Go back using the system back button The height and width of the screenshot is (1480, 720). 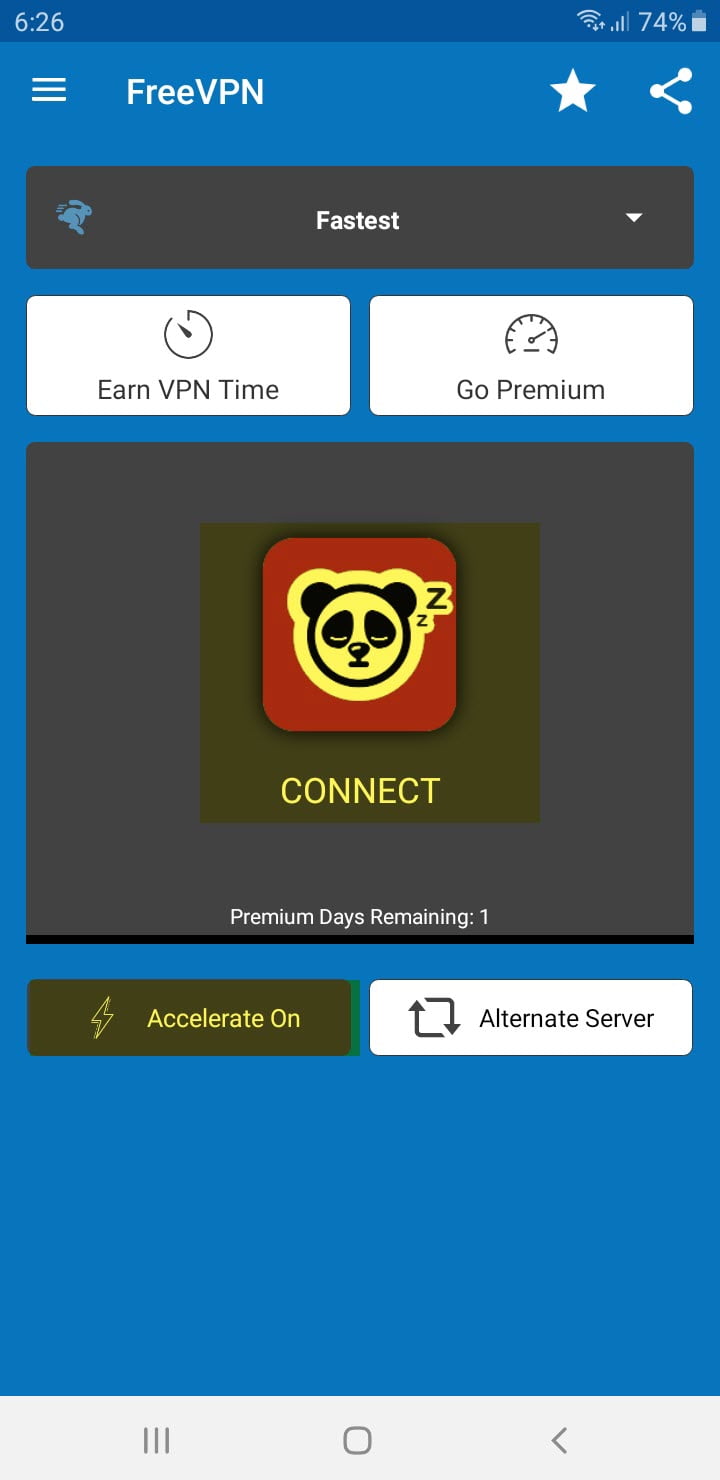pos(559,1440)
